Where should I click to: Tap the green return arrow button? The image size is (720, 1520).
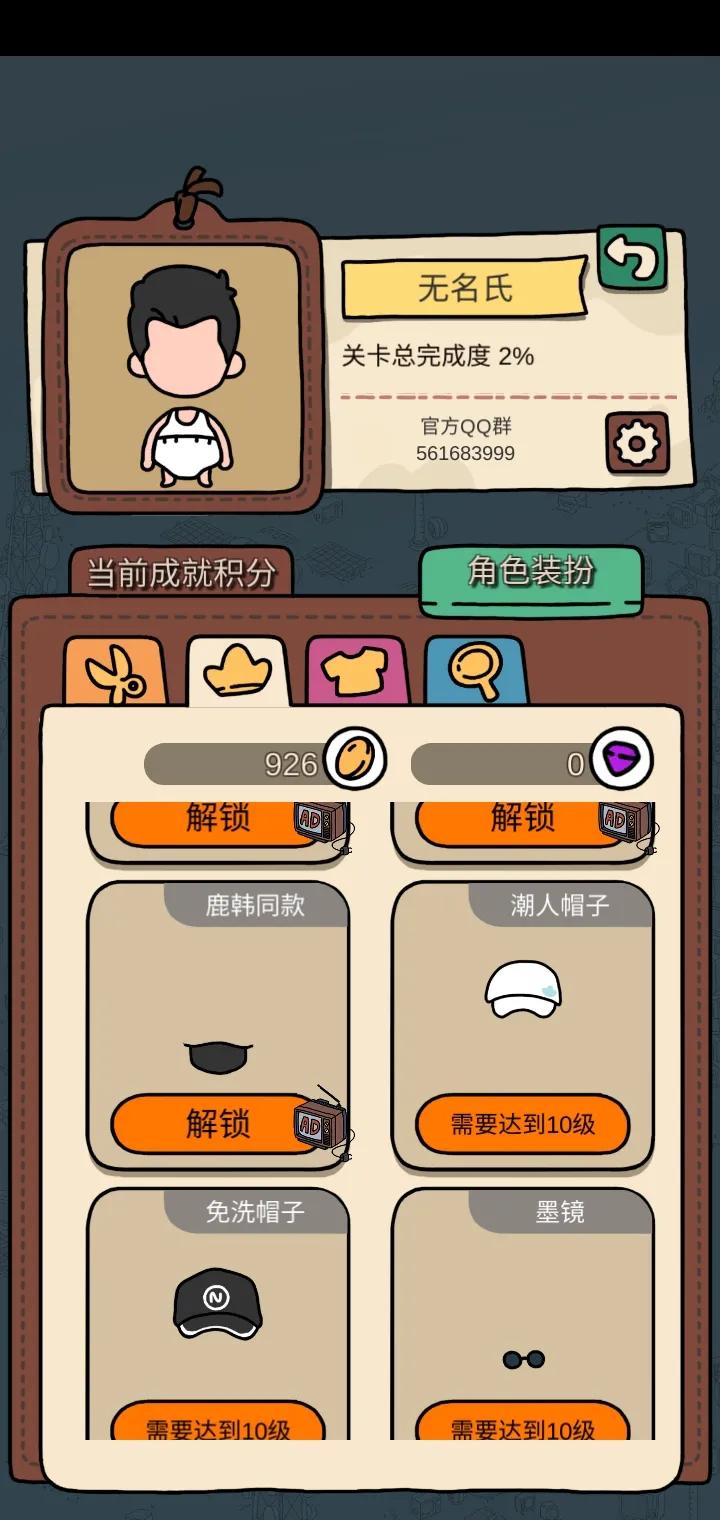click(632, 258)
